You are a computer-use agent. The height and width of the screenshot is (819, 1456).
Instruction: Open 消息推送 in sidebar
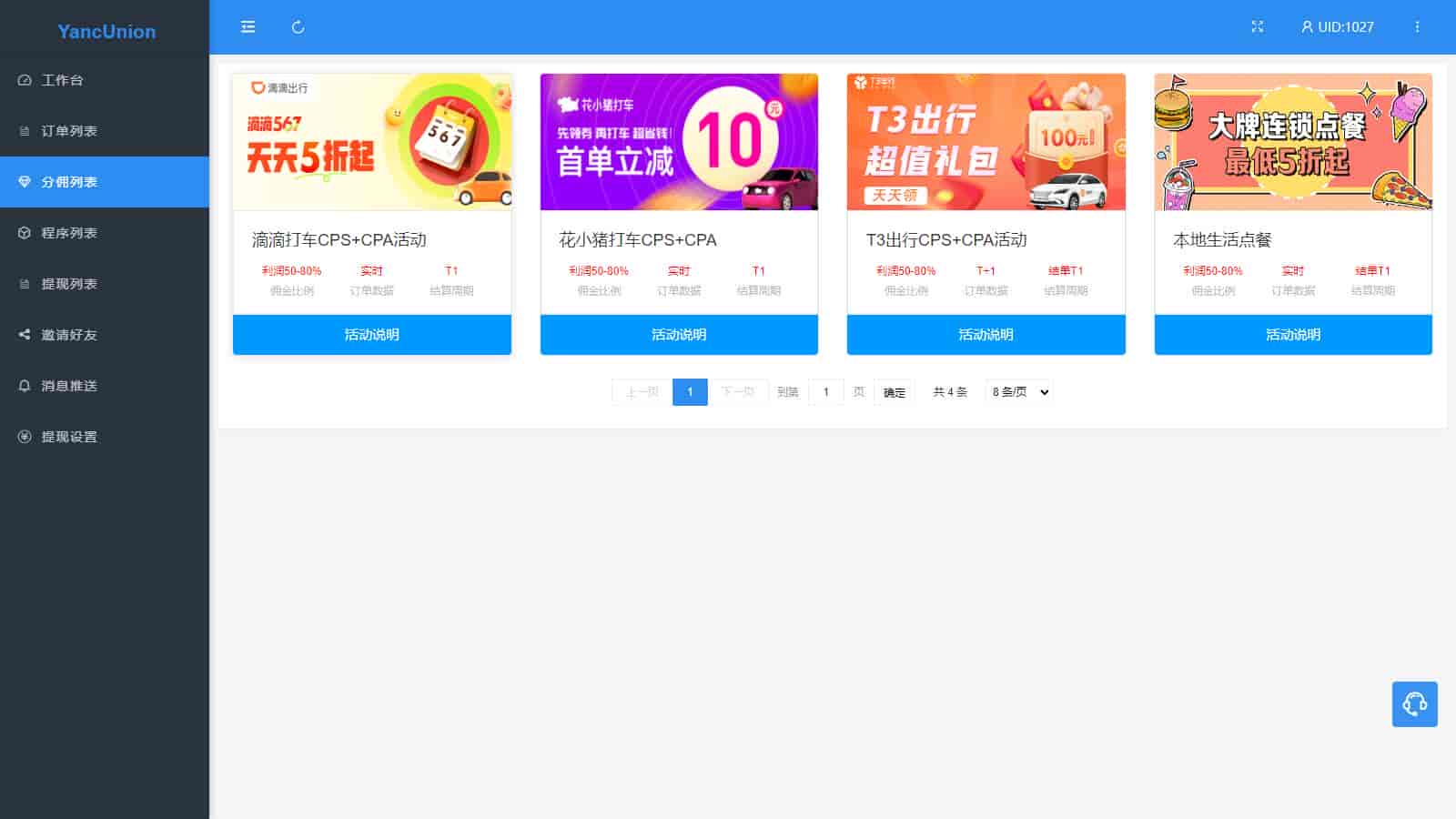tap(68, 386)
